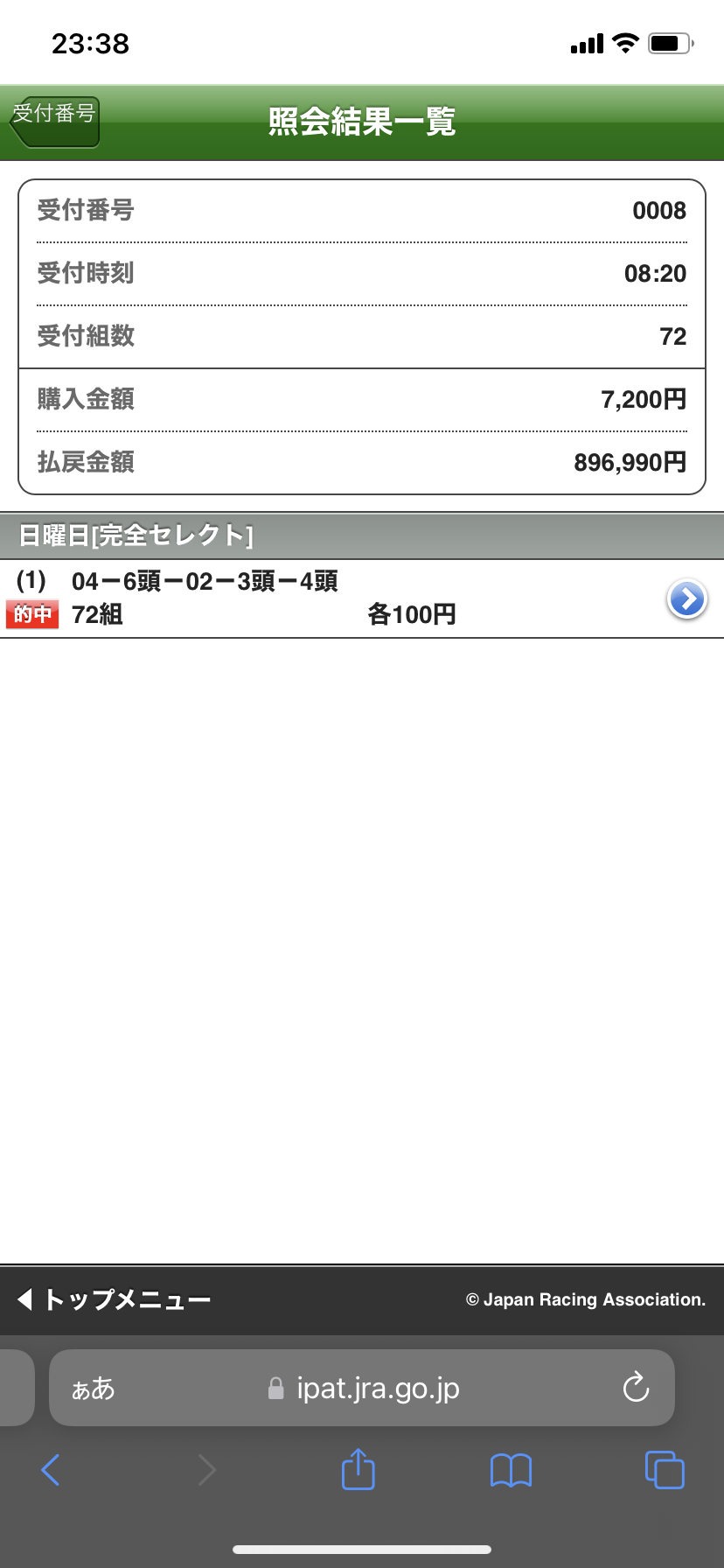Share this page
Viewport: 724px width, 1568px height.
pos(358,1469)
